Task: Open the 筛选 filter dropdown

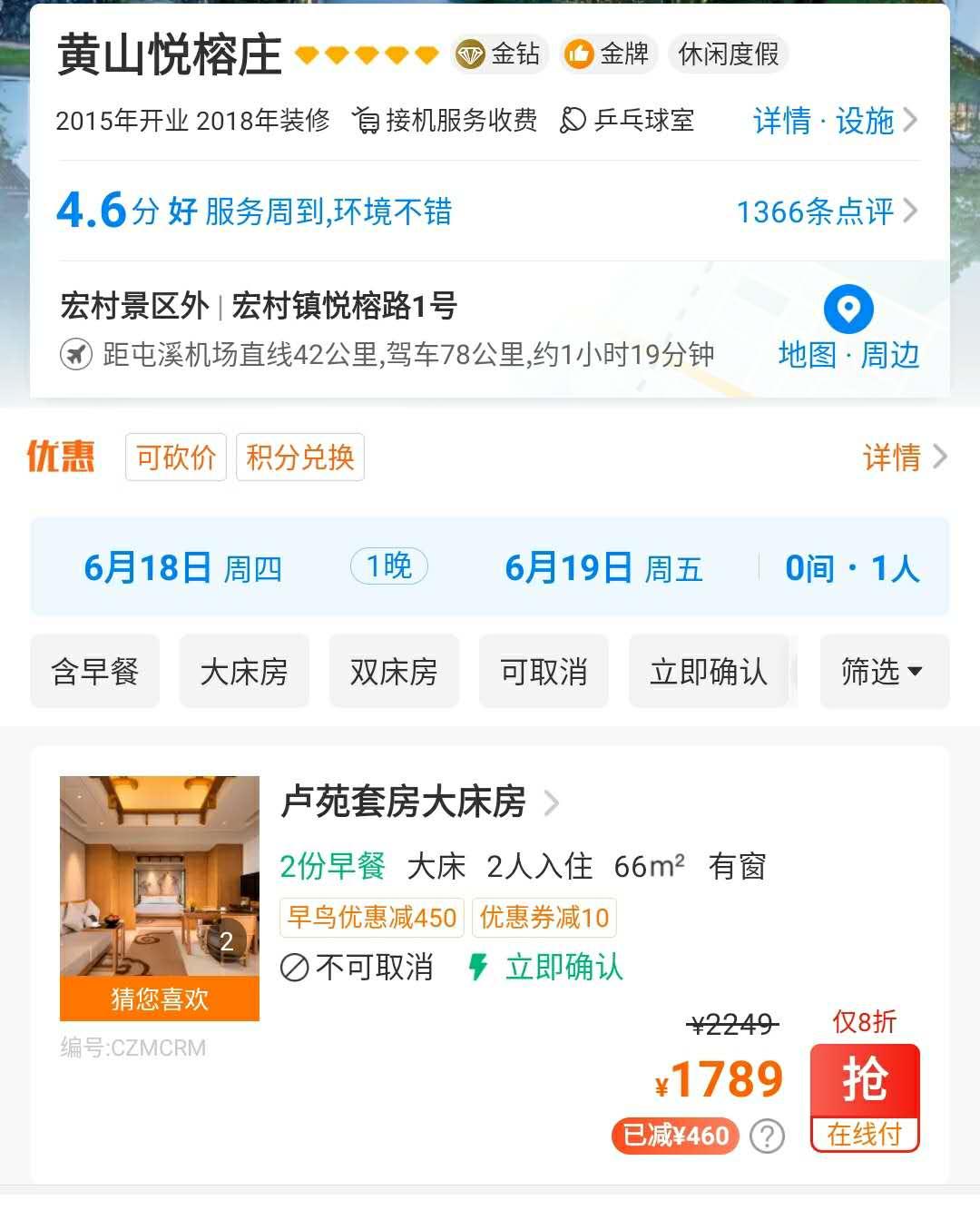Action: [x=883, y=672]
